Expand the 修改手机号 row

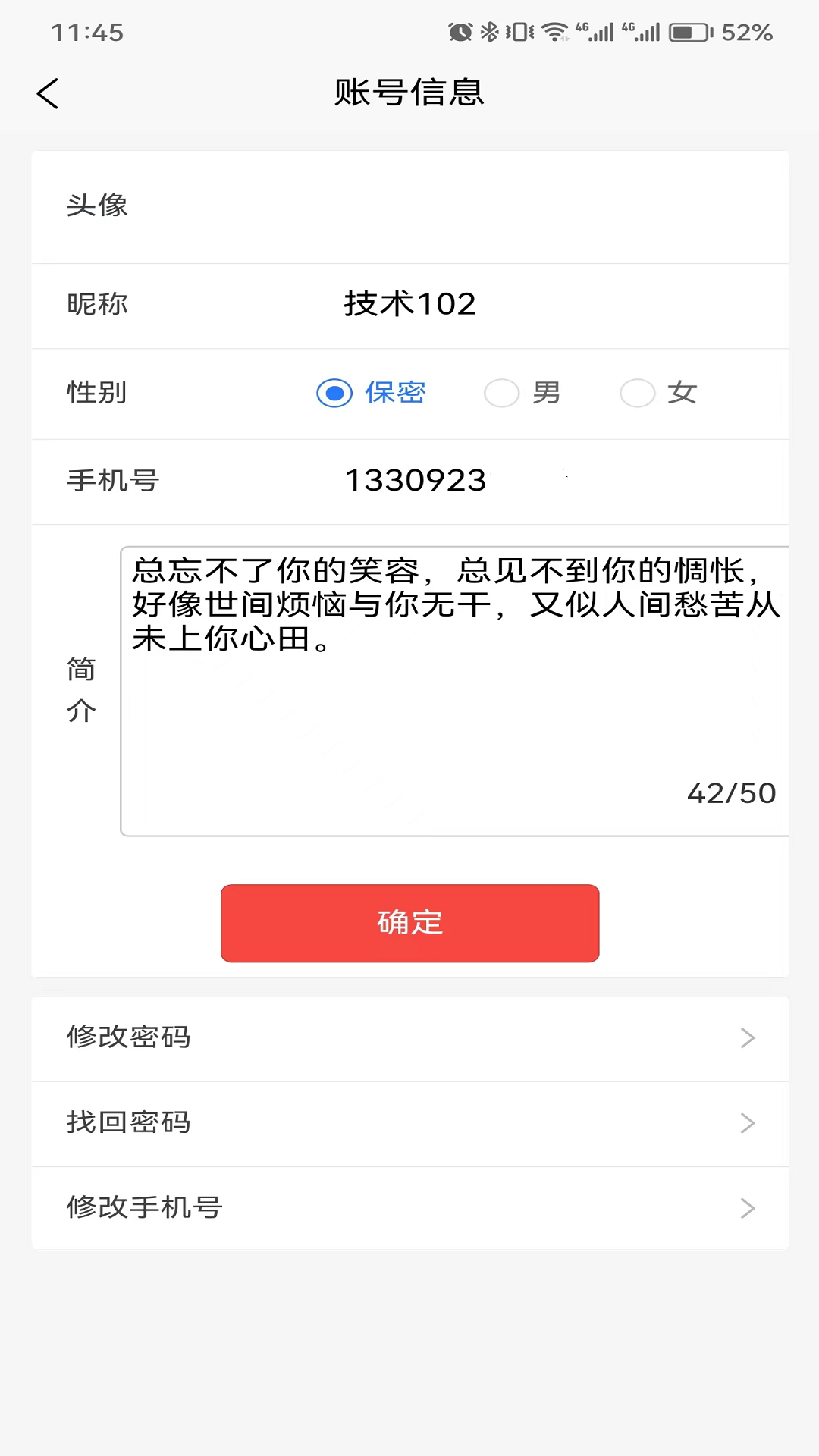409,1208
